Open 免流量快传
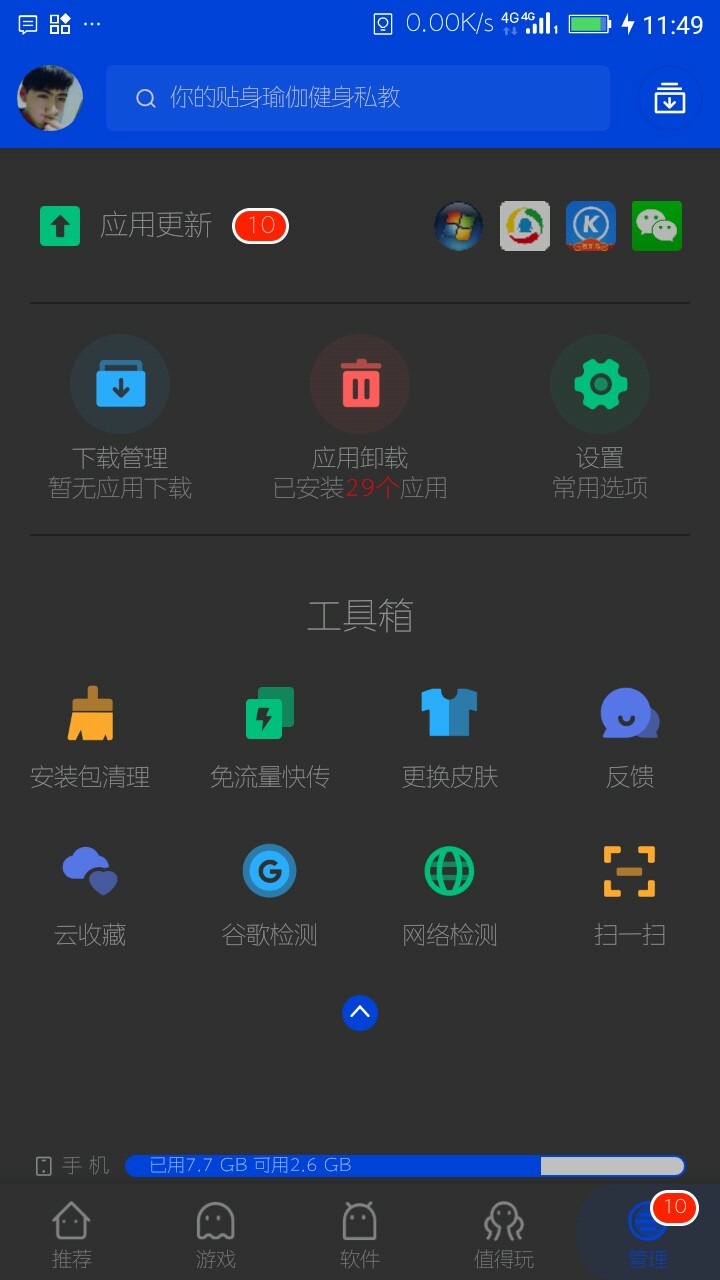Screen dimensions: 720x1280 click(270, 737)
